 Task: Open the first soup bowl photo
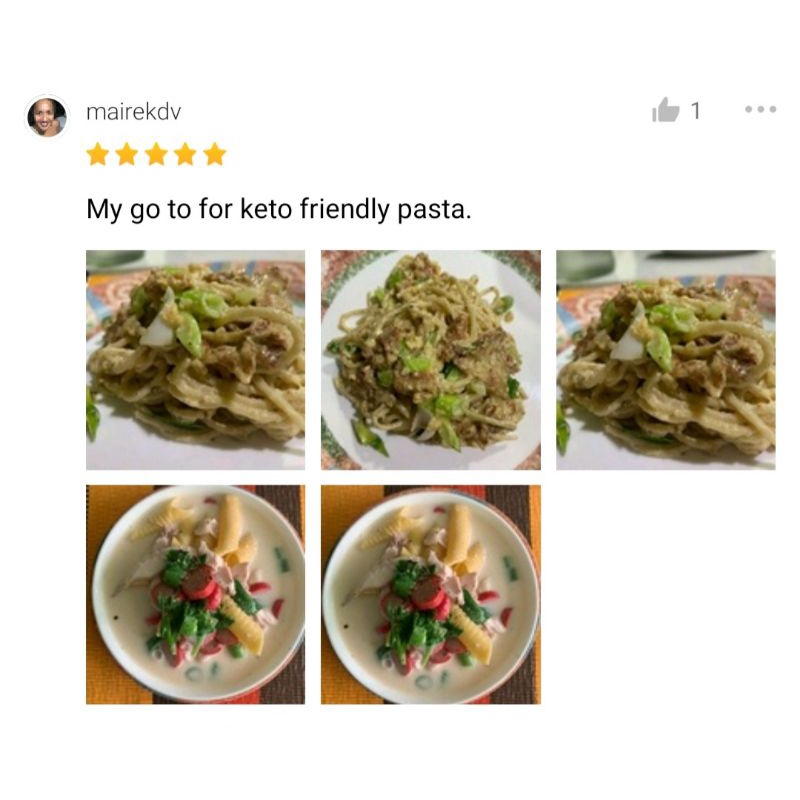click(x=195, y=594)
